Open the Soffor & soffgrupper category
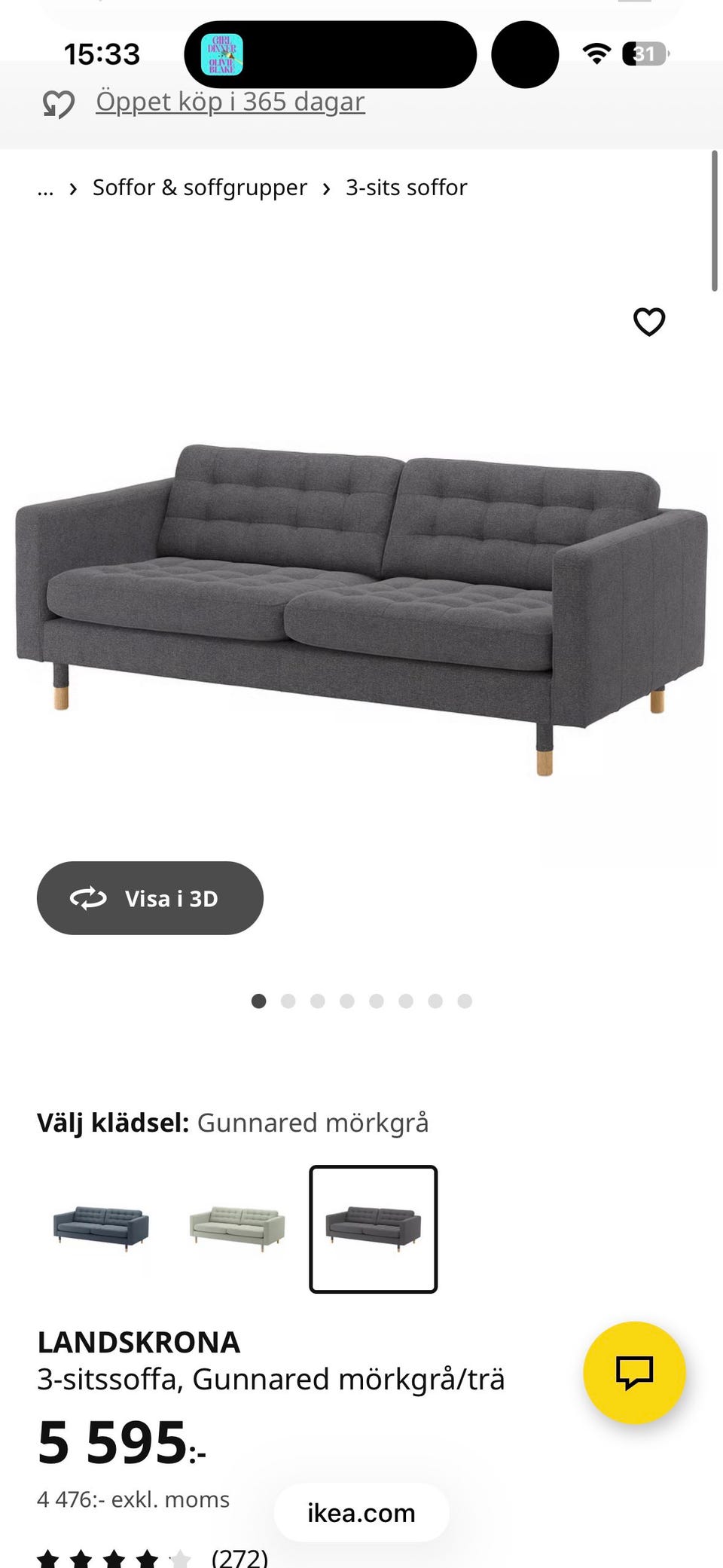Viewport: 723px width, 1568px height. pyautogui.click(x=199, y=188)
